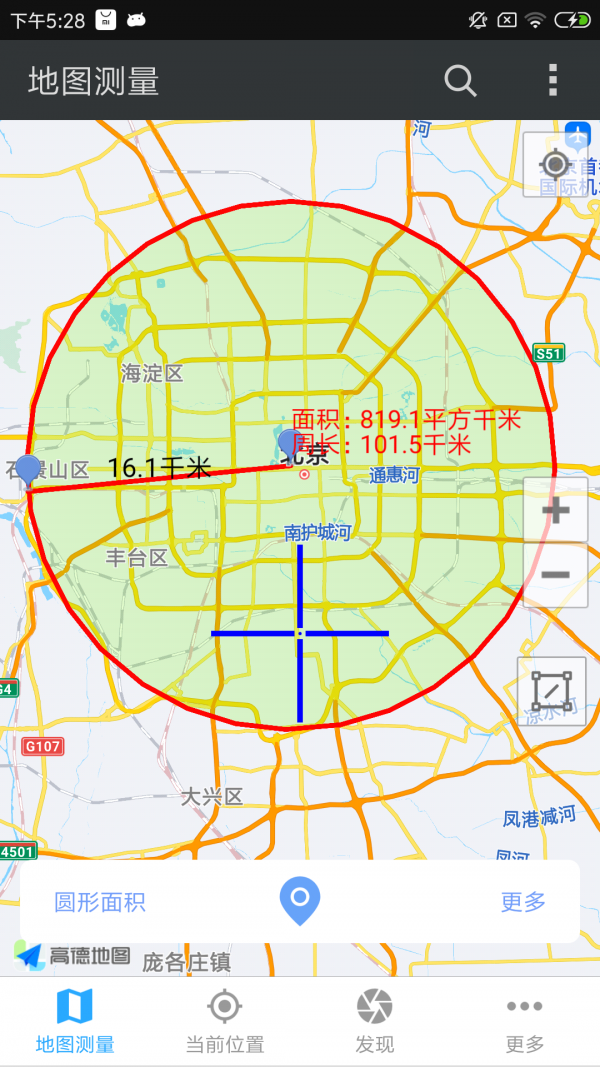Zoom in on the map
Screen dimensions: 600x1067
pyautogui.click(x=555, y=511)
